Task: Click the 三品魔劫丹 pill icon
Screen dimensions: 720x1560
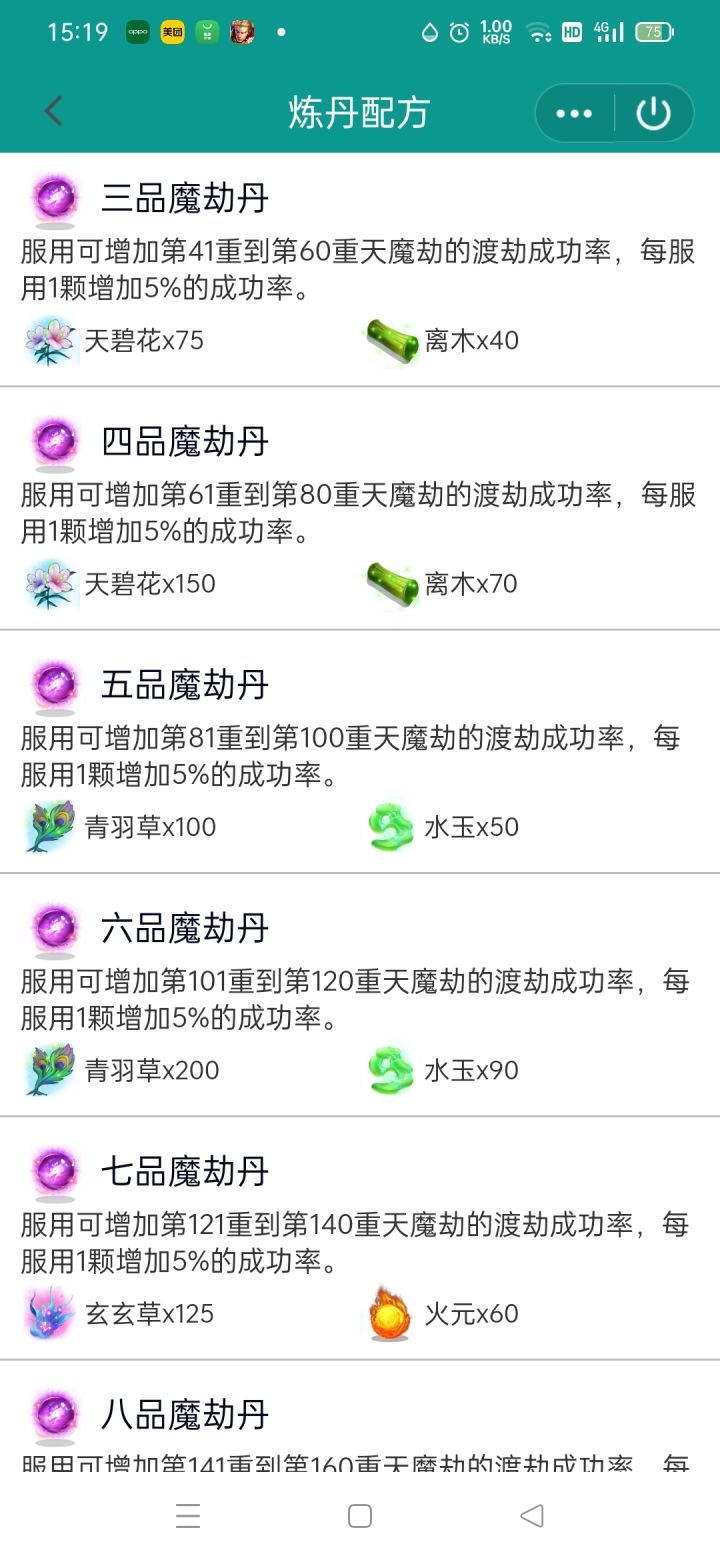Action: (x=54, y=198)
